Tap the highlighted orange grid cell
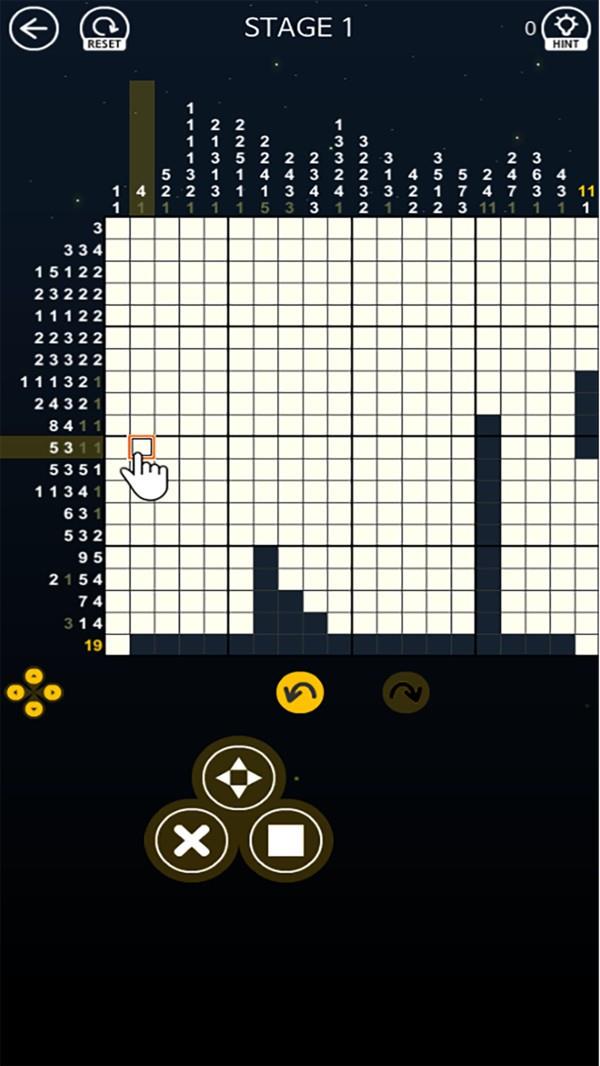 142,447
